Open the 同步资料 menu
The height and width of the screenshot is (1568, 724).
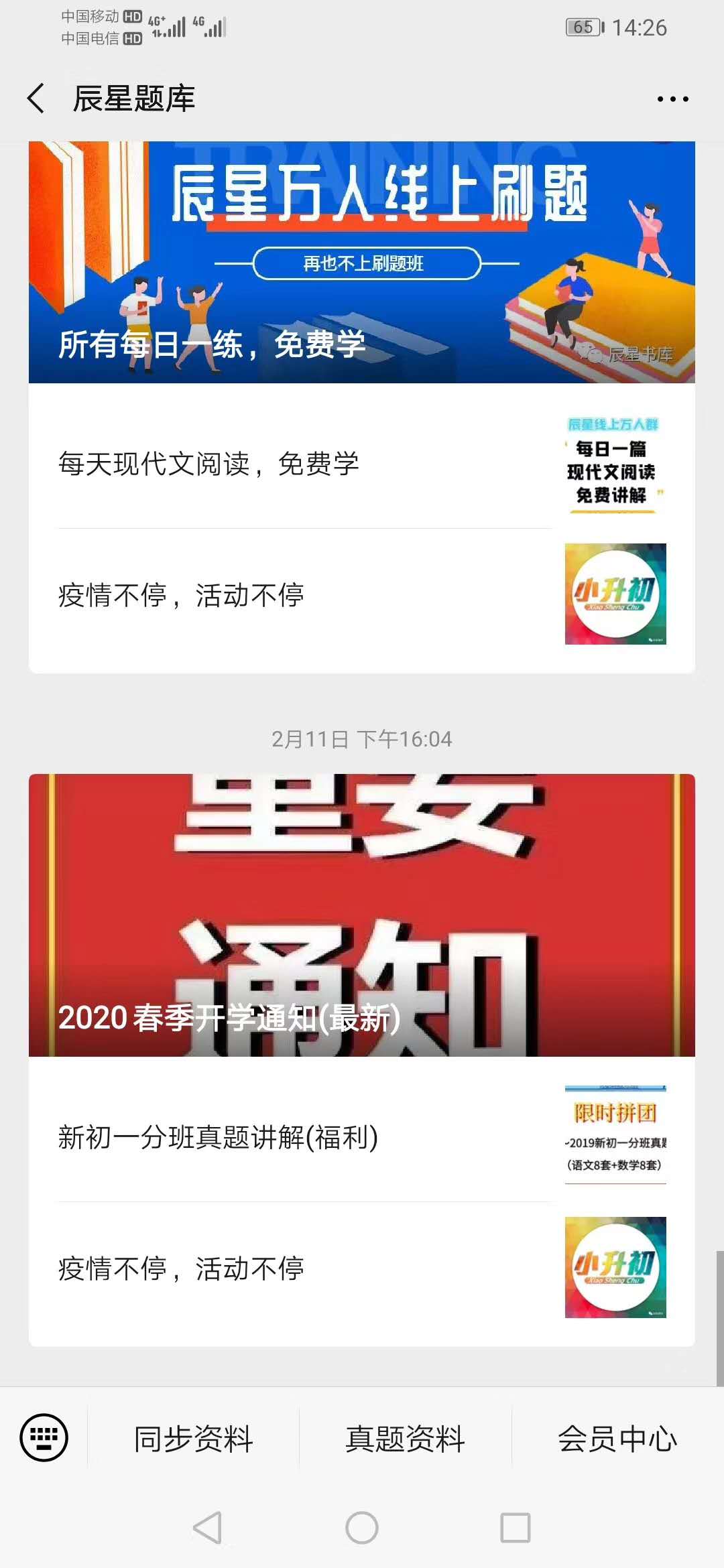point(193,1439)
